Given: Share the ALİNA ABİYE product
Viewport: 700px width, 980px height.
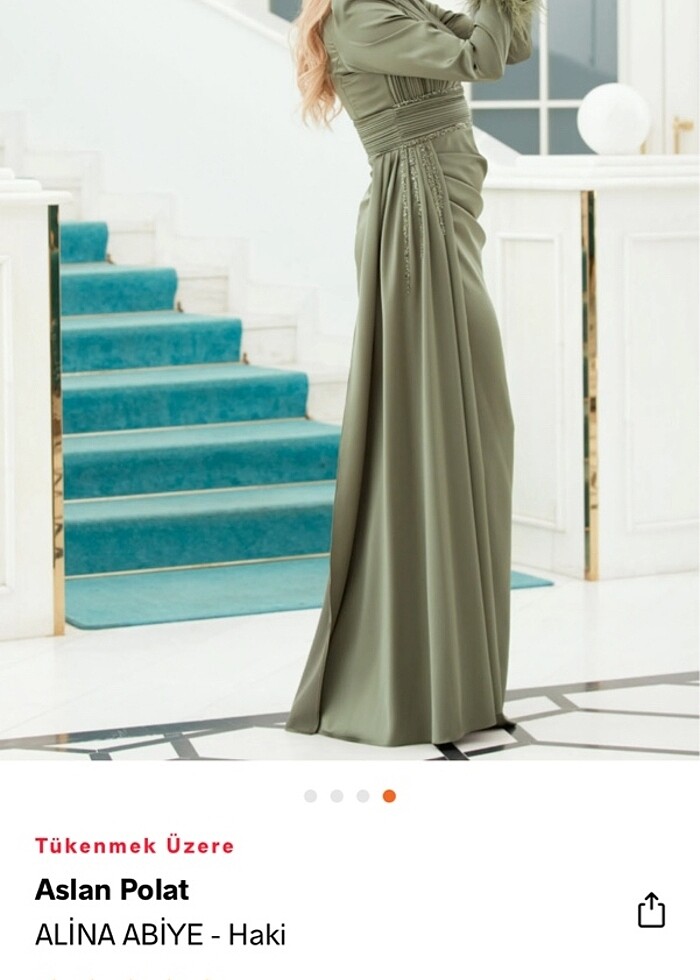Looking at the screenshot, I should click(651, 910).
